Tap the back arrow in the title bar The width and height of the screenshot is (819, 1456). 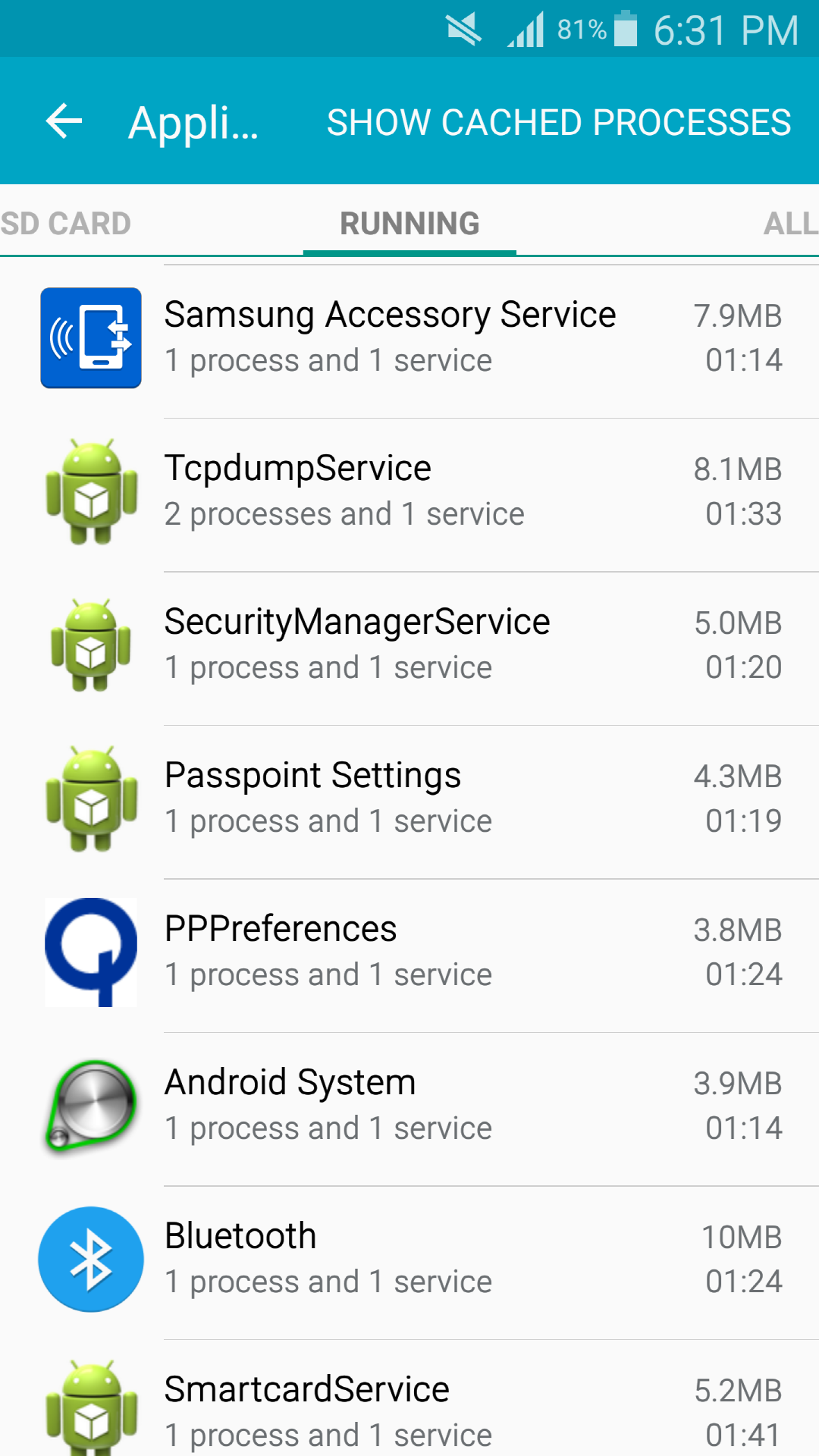pyautogui.click(x=63, y=121)
